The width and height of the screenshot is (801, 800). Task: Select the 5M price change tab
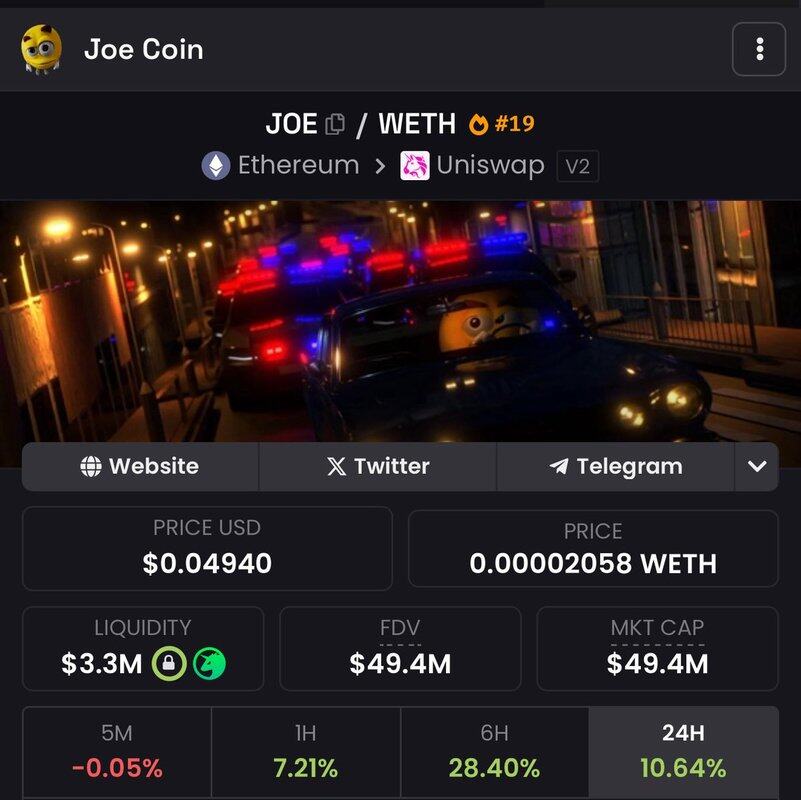tap(117, 752)
